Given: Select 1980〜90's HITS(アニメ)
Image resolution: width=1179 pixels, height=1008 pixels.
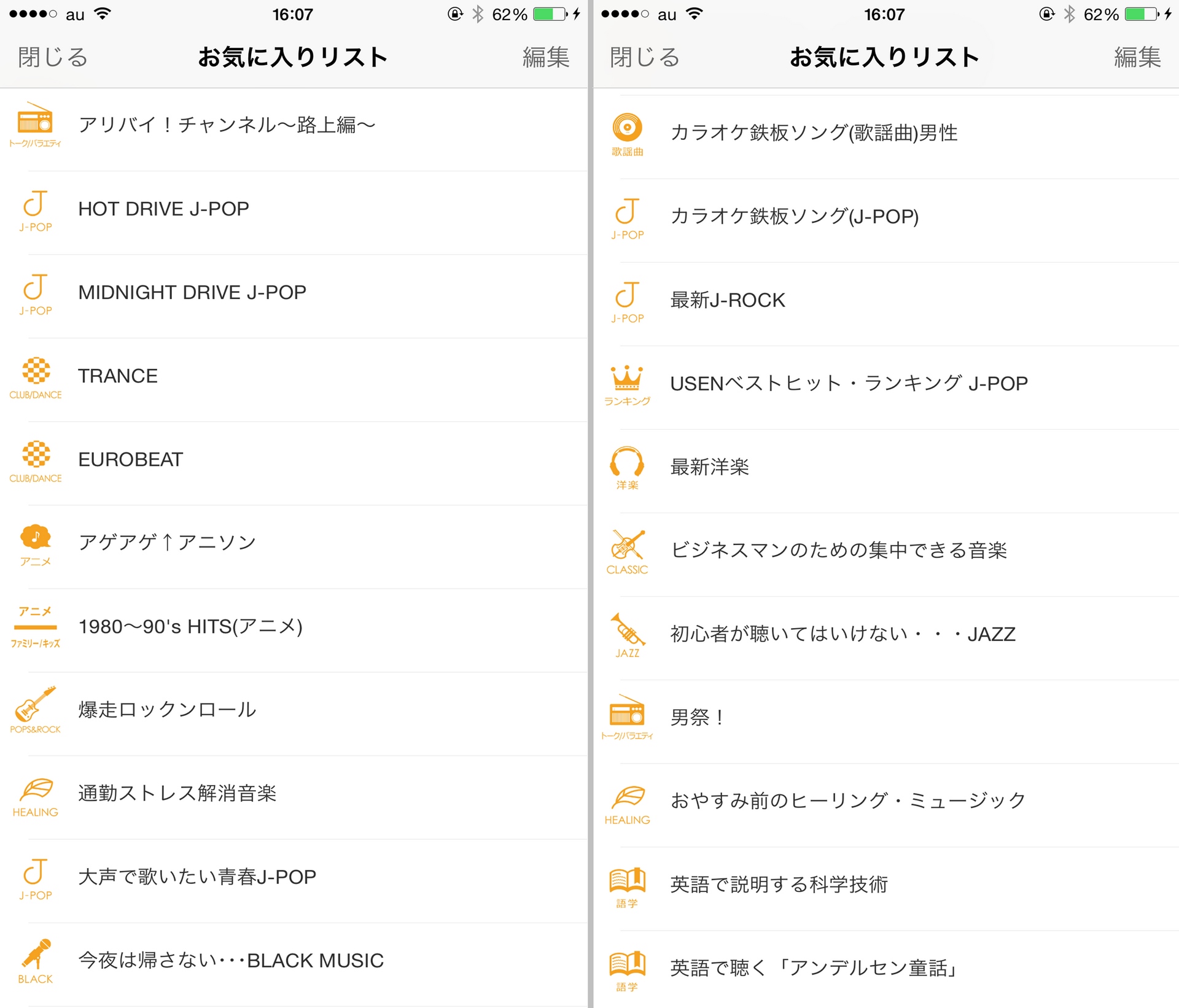Looking at the screenshot, I should [x=294, y=630].
